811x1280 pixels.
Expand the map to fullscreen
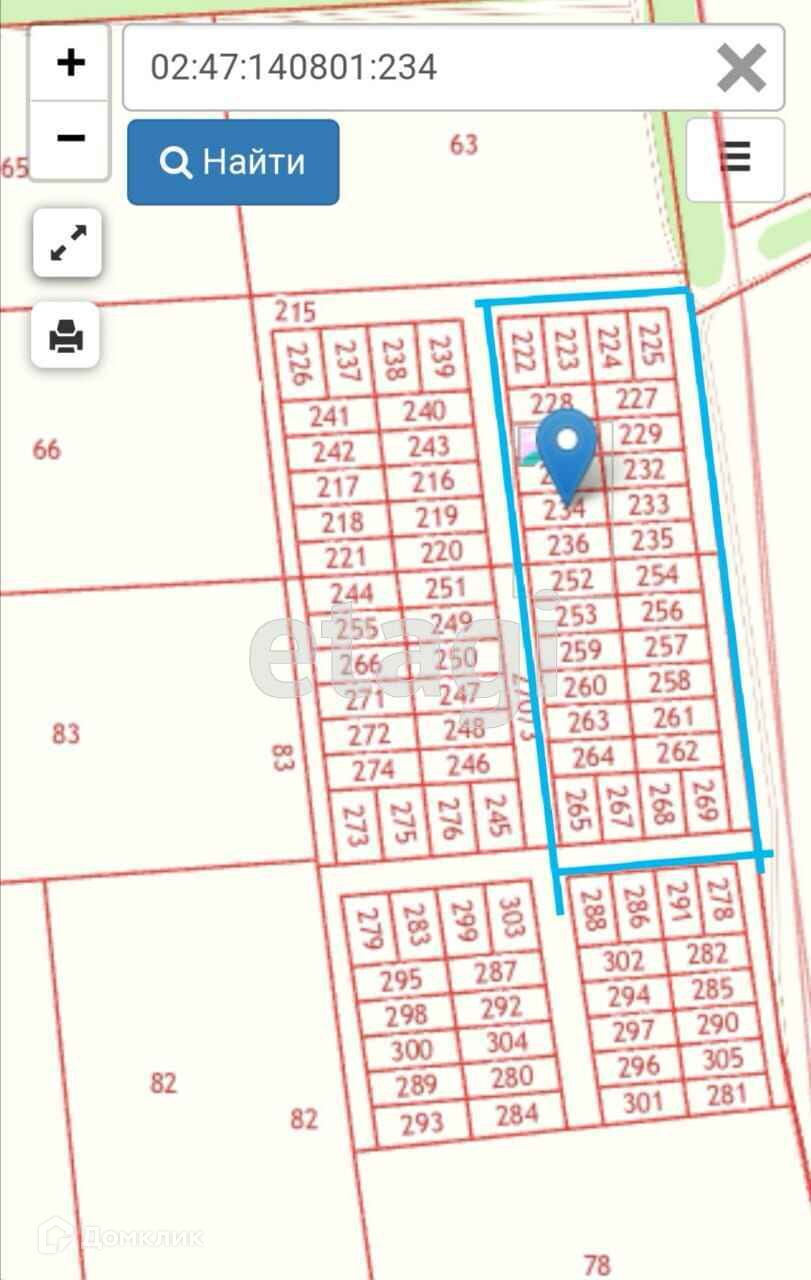[x=67, y=243]
